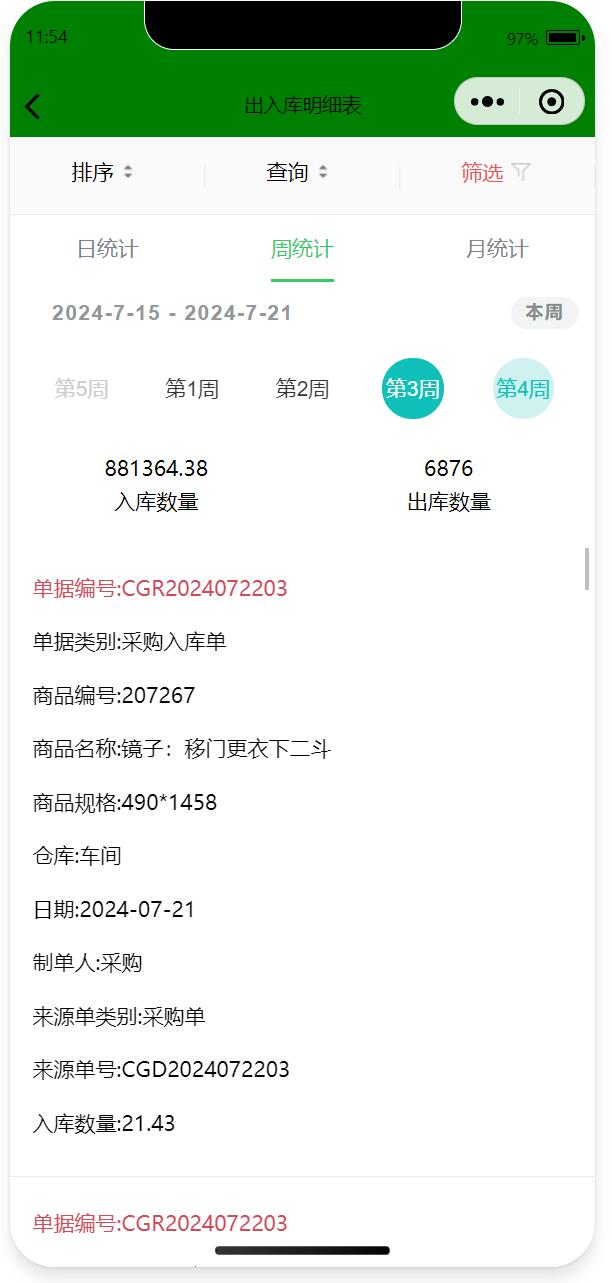Jump to the current week with 本周

coord(544,313)
